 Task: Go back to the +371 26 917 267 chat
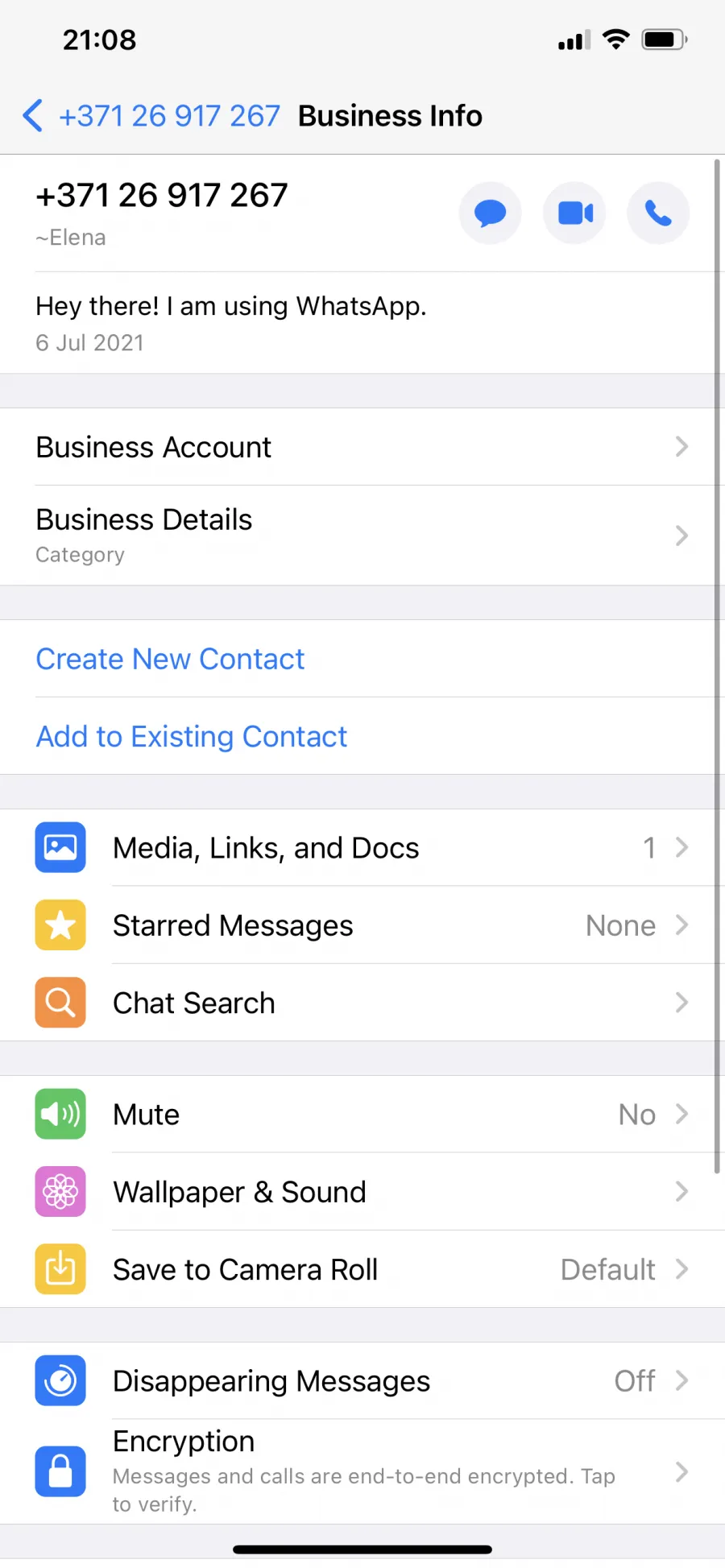pyautogui.click(x=151, y=116)
